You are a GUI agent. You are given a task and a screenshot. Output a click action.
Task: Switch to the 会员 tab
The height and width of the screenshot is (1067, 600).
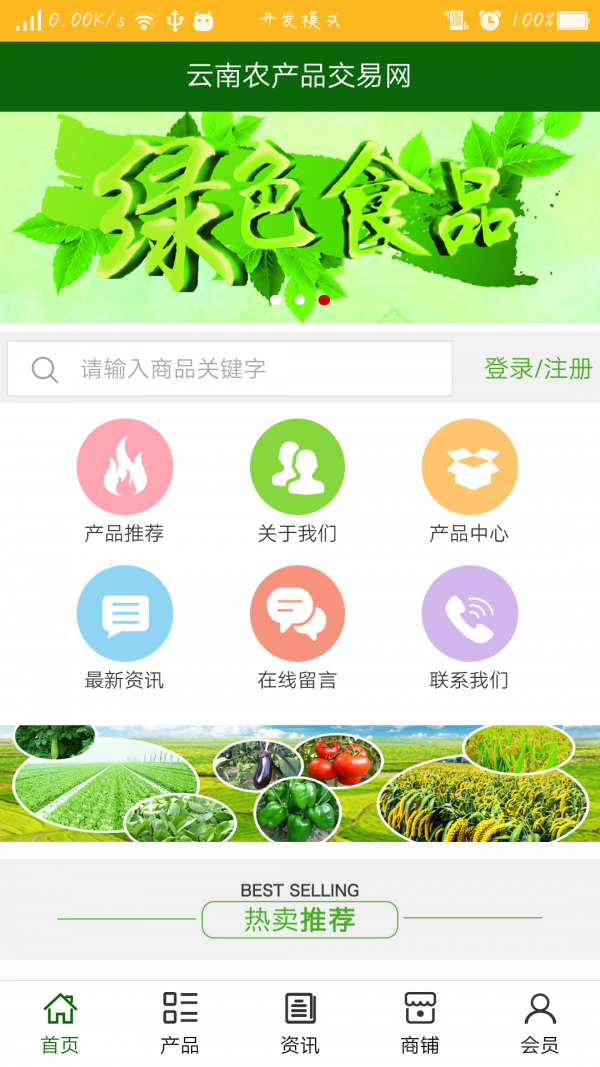click(540, 1022)
